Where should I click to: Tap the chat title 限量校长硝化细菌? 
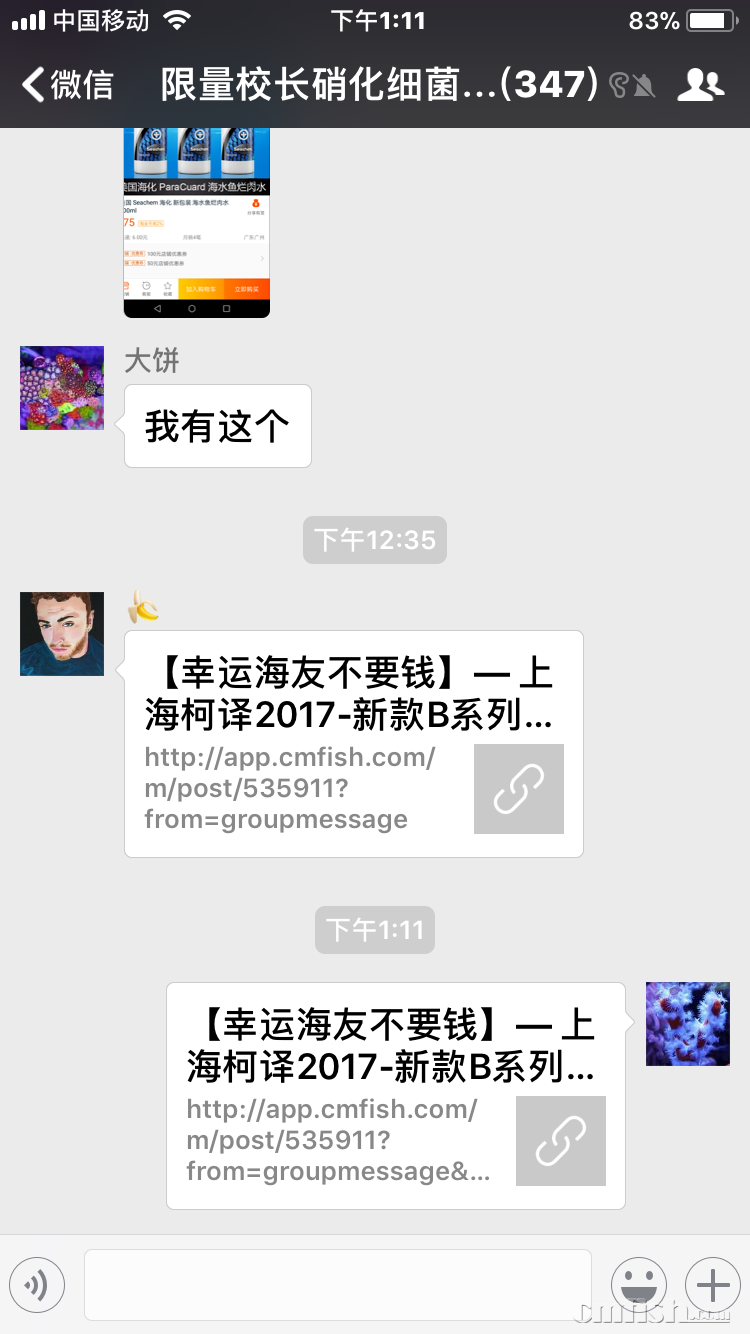300,85
